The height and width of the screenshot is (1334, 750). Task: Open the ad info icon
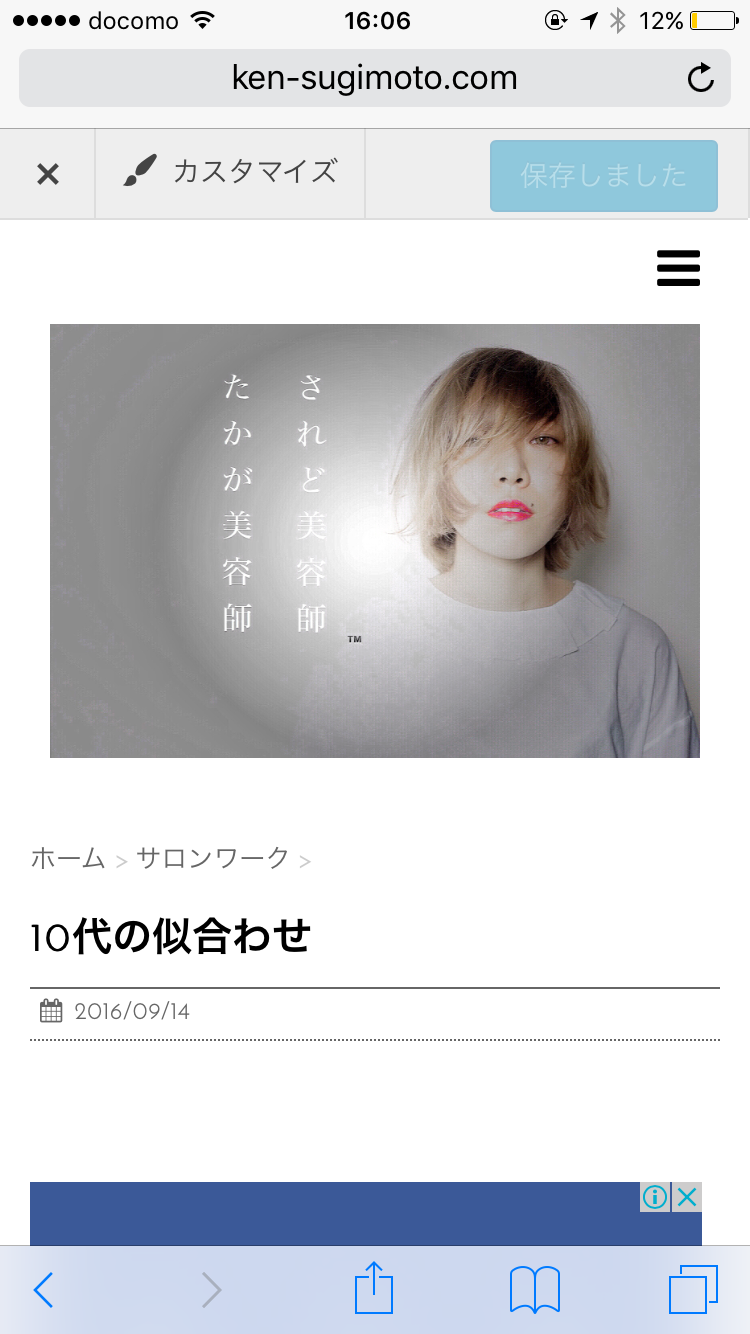(654, 1197)
